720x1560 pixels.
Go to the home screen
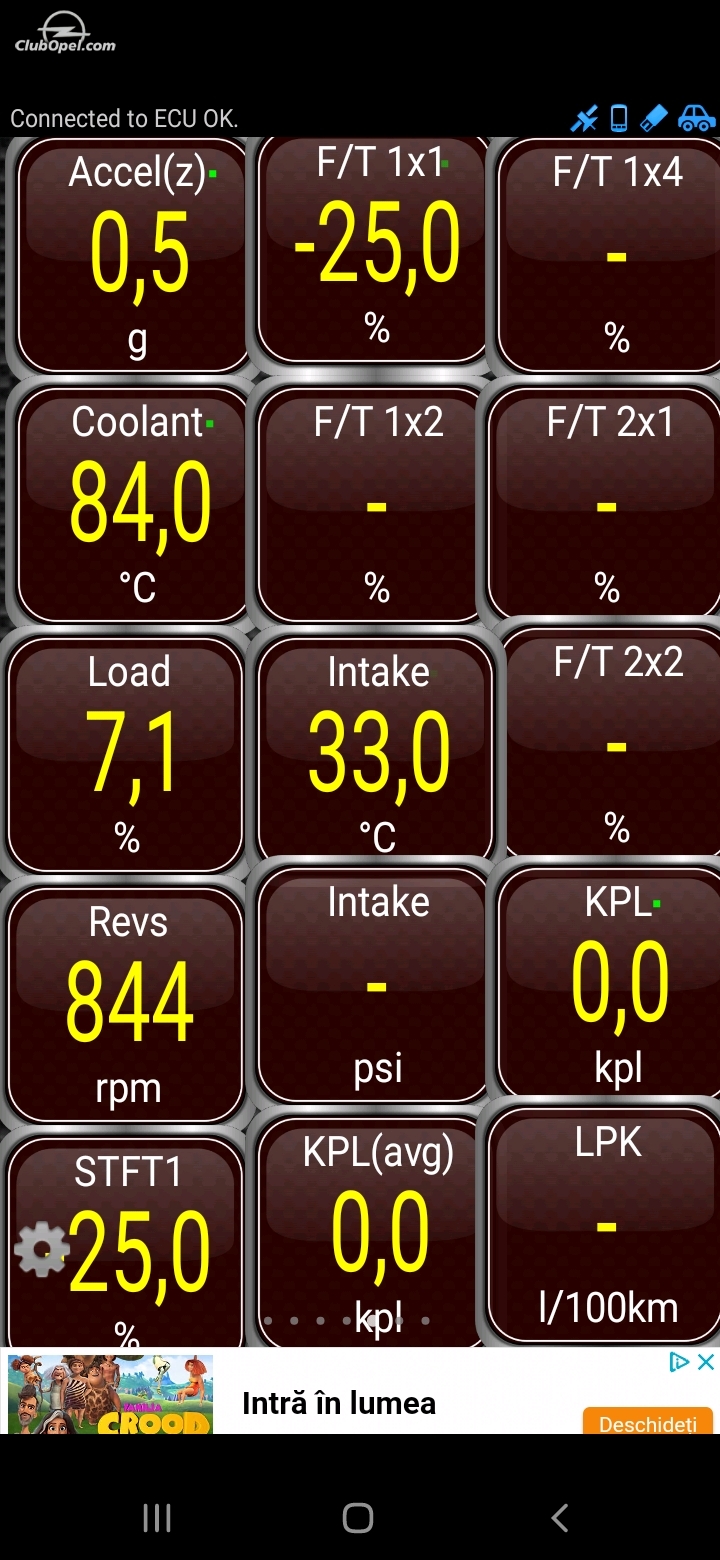(x=358, y=1518)
